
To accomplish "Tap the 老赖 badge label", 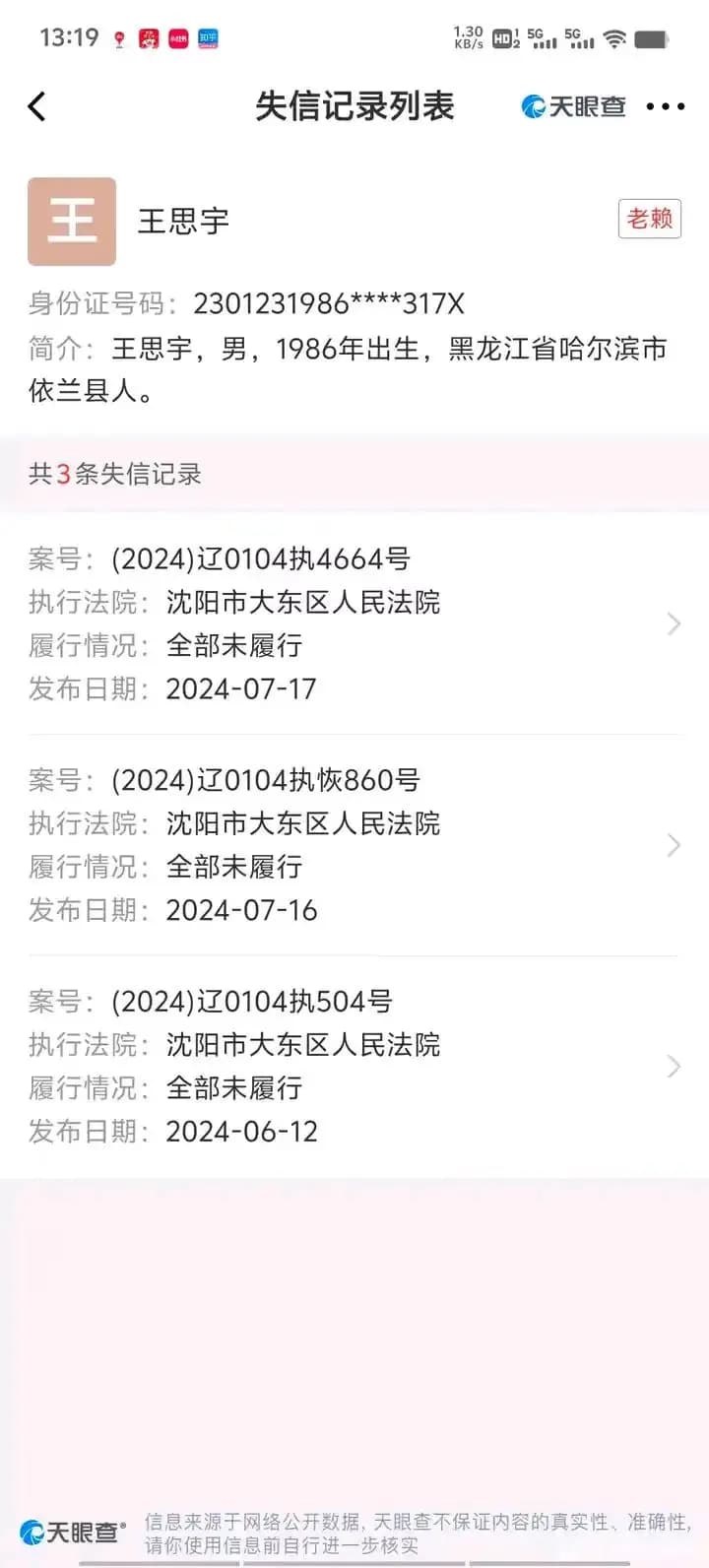I will pos(648,219).
